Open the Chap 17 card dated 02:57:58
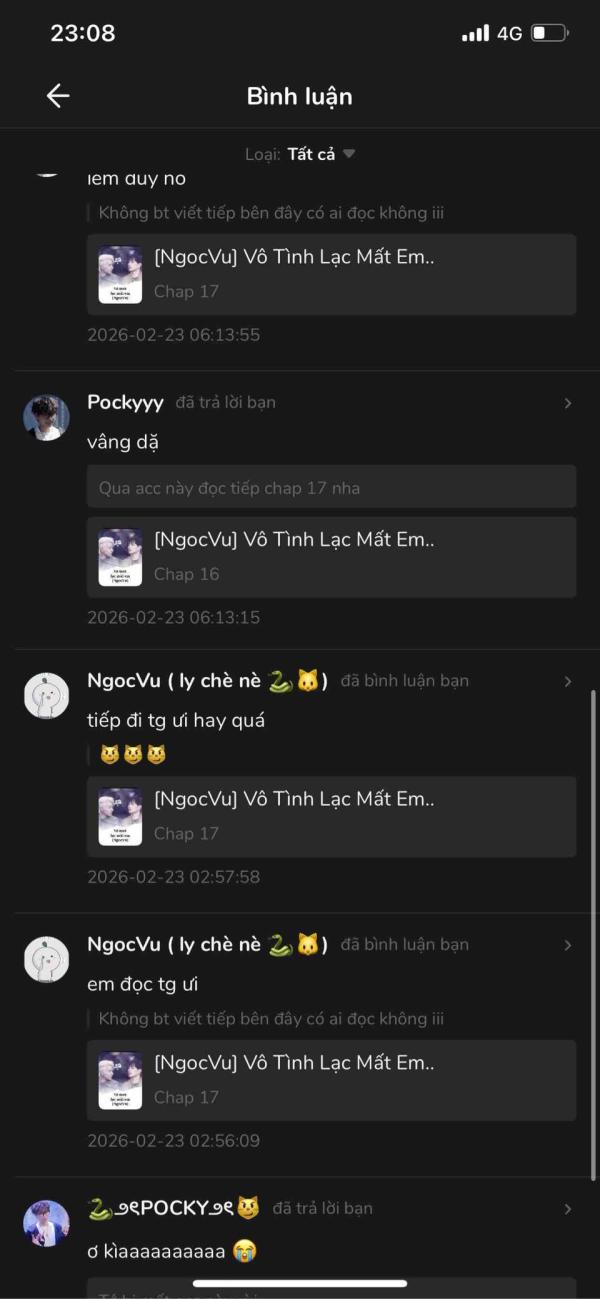The image size is (600, 1299). coord(331,816)
